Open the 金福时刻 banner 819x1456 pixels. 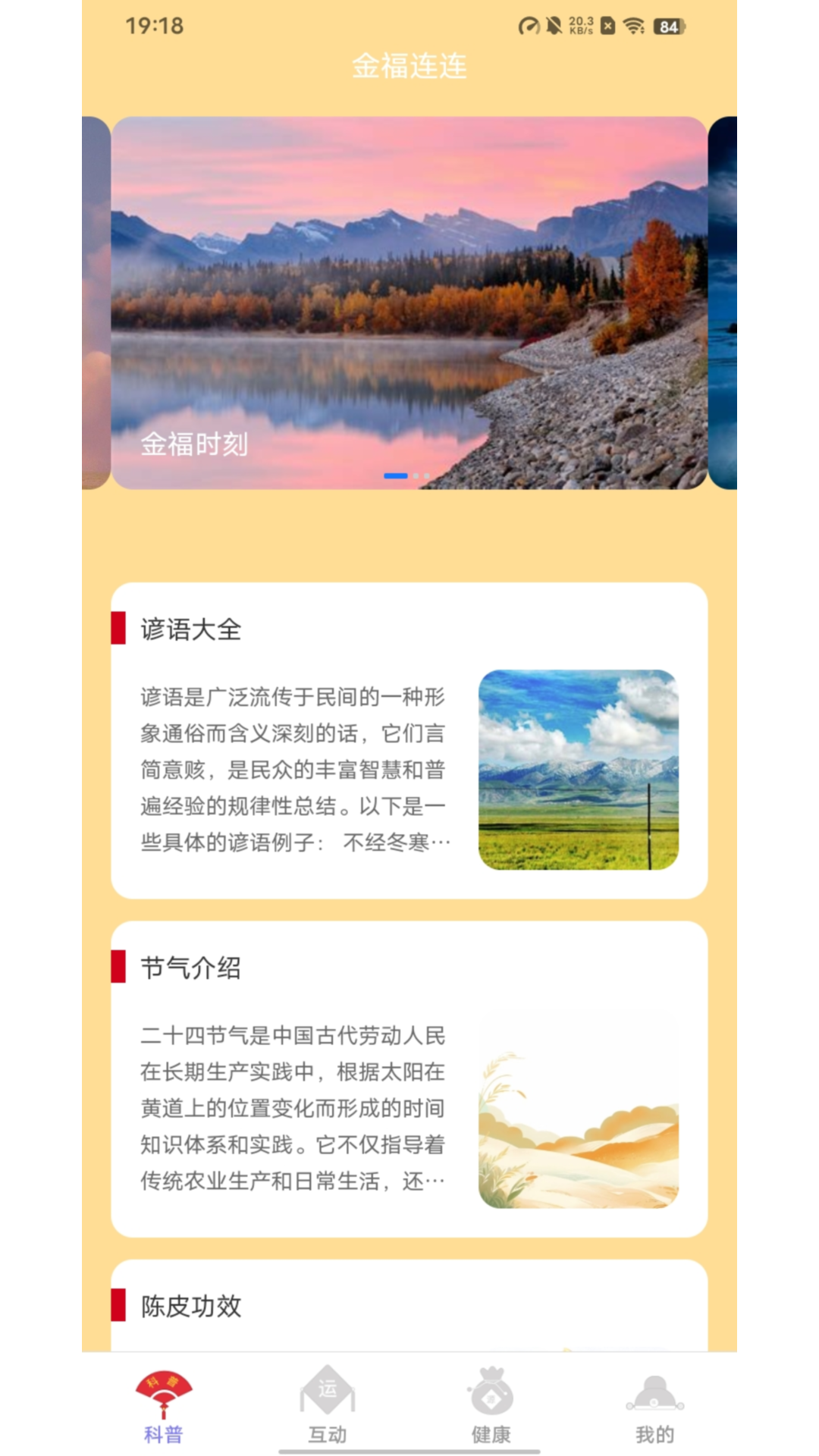(x=409, y=303)
